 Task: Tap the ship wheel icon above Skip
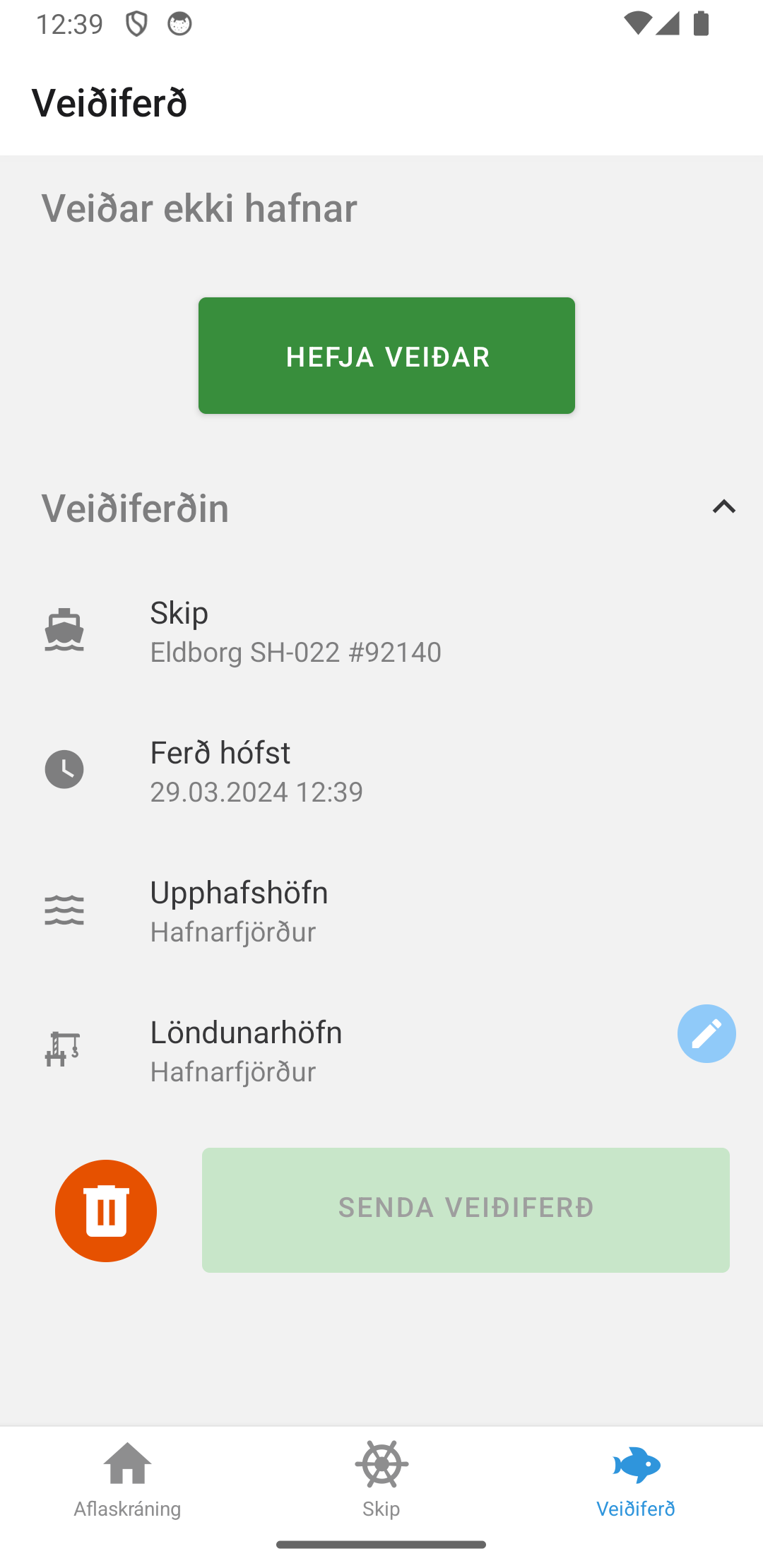[x=381, y=1466]
